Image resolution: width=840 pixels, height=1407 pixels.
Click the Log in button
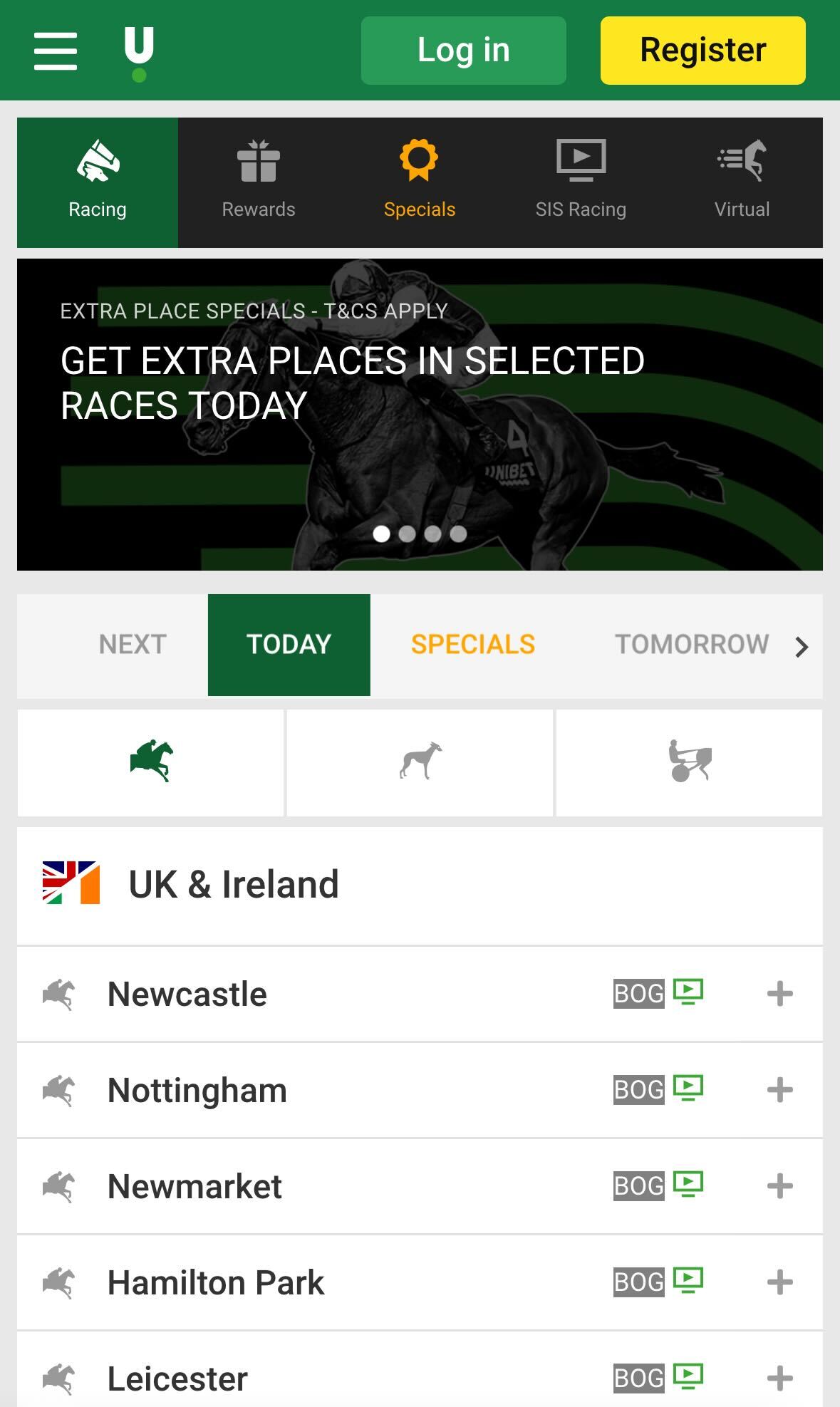462,50
